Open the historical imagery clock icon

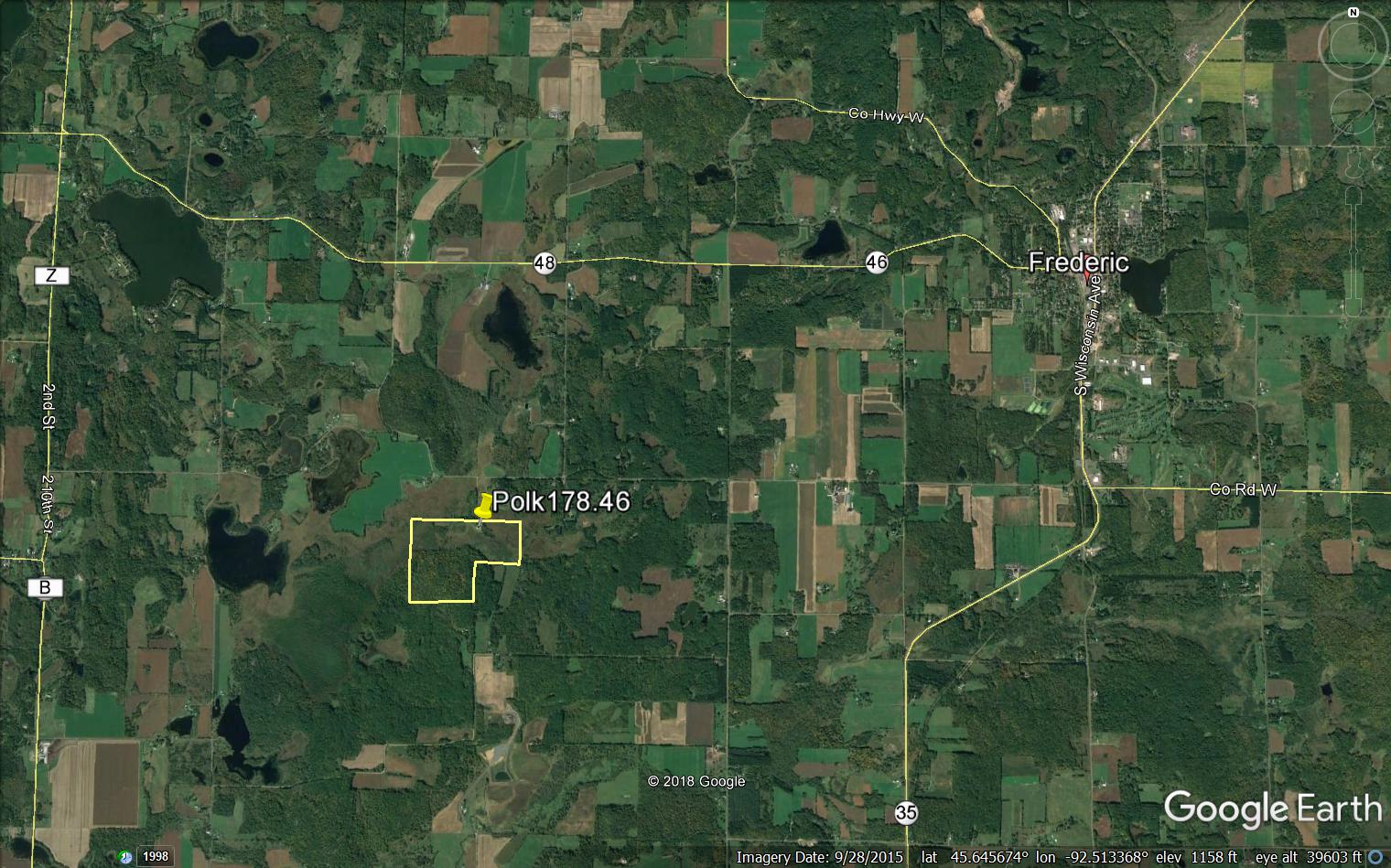[125, 857]
